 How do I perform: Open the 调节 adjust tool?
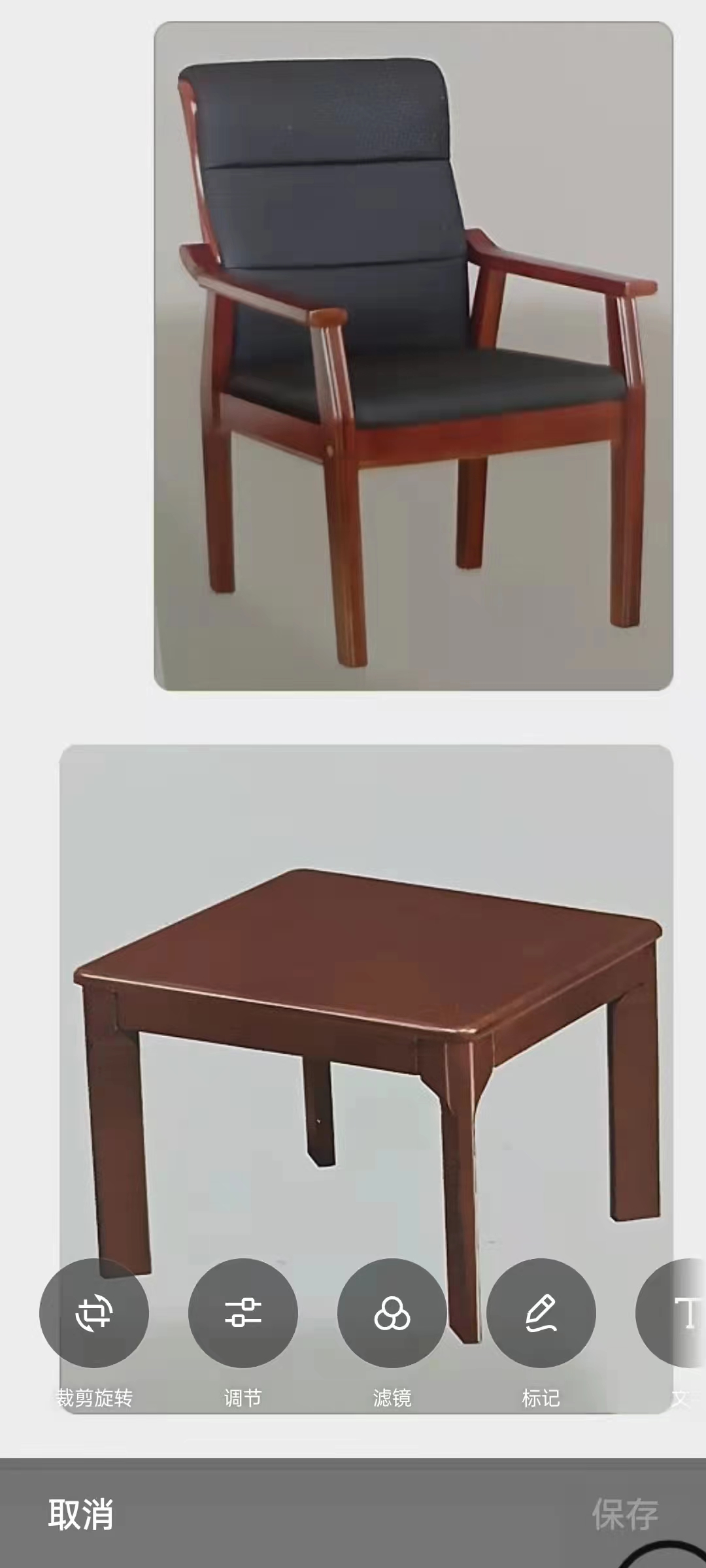click(x=243, y=1313)
